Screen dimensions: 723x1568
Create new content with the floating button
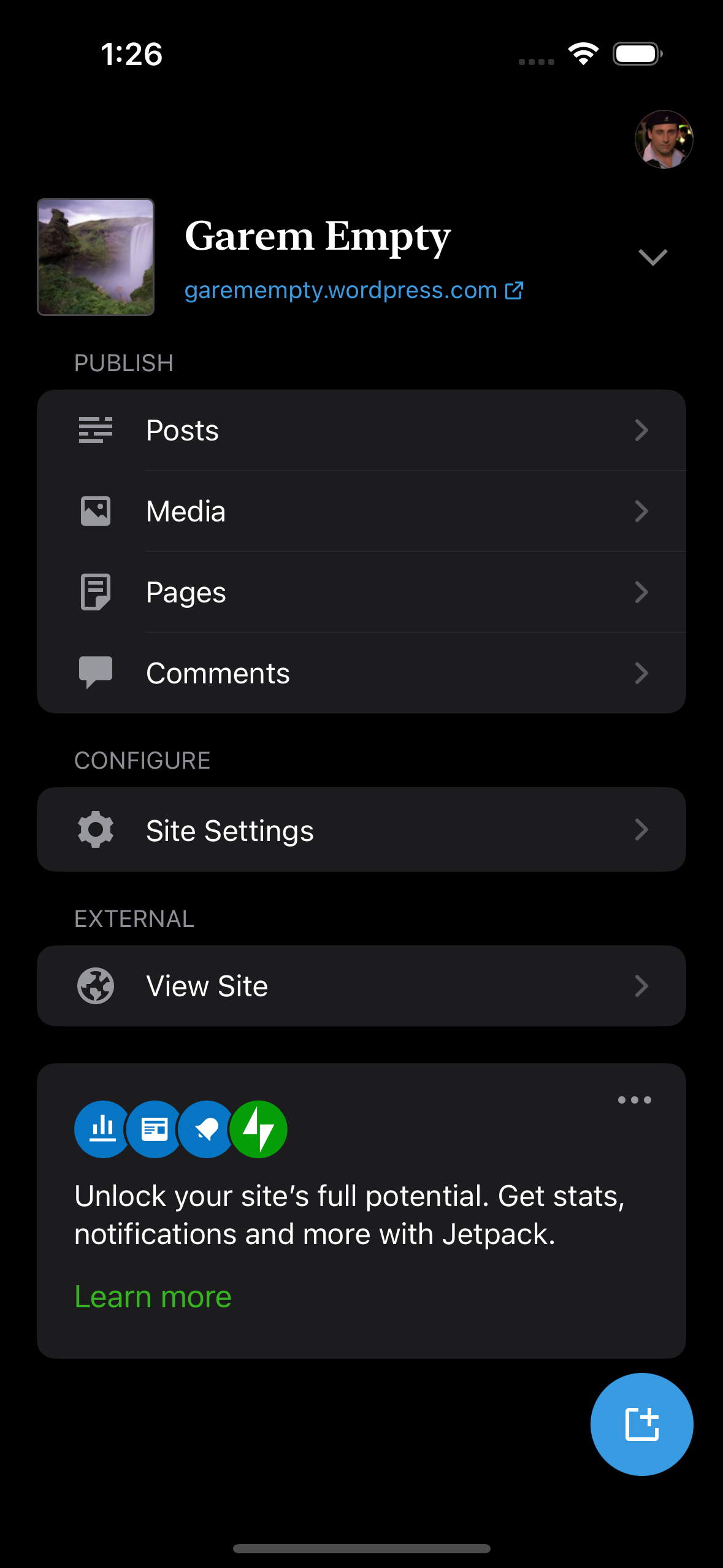pyautogui.click(x=641, y=1424)
